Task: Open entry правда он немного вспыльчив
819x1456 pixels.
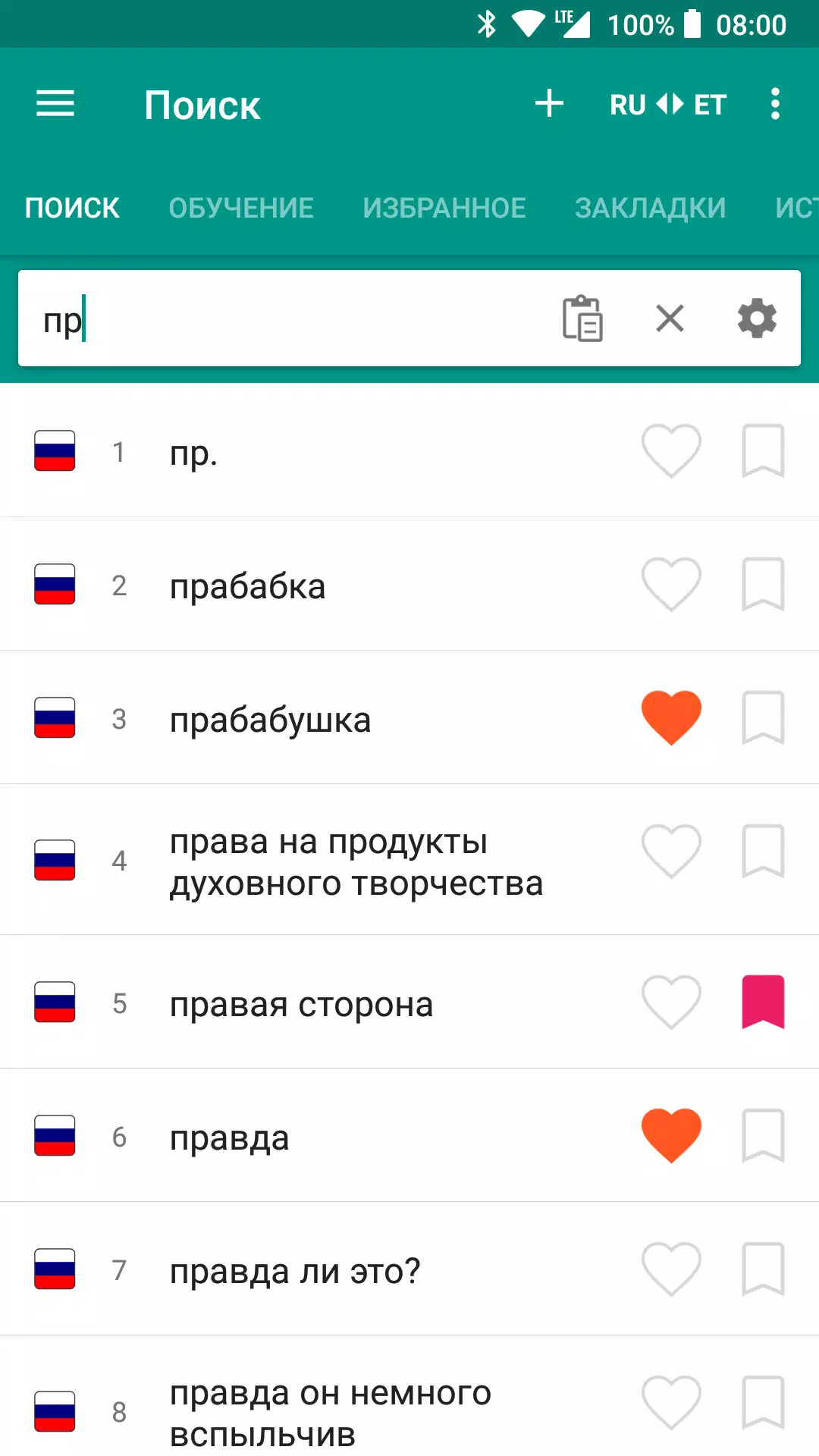Action: pyautogui.click(x=331, y=1412)
